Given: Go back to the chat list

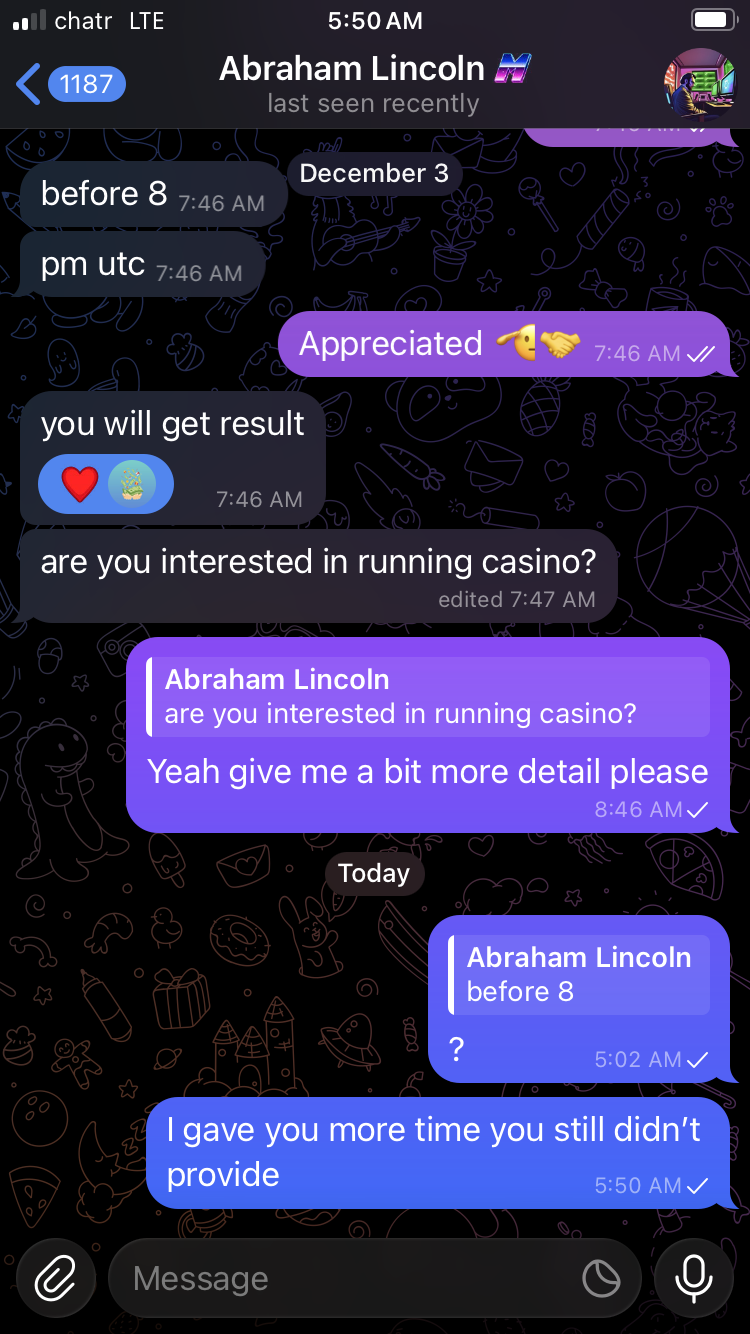Looking at the screenshot, I should [68, 84].
